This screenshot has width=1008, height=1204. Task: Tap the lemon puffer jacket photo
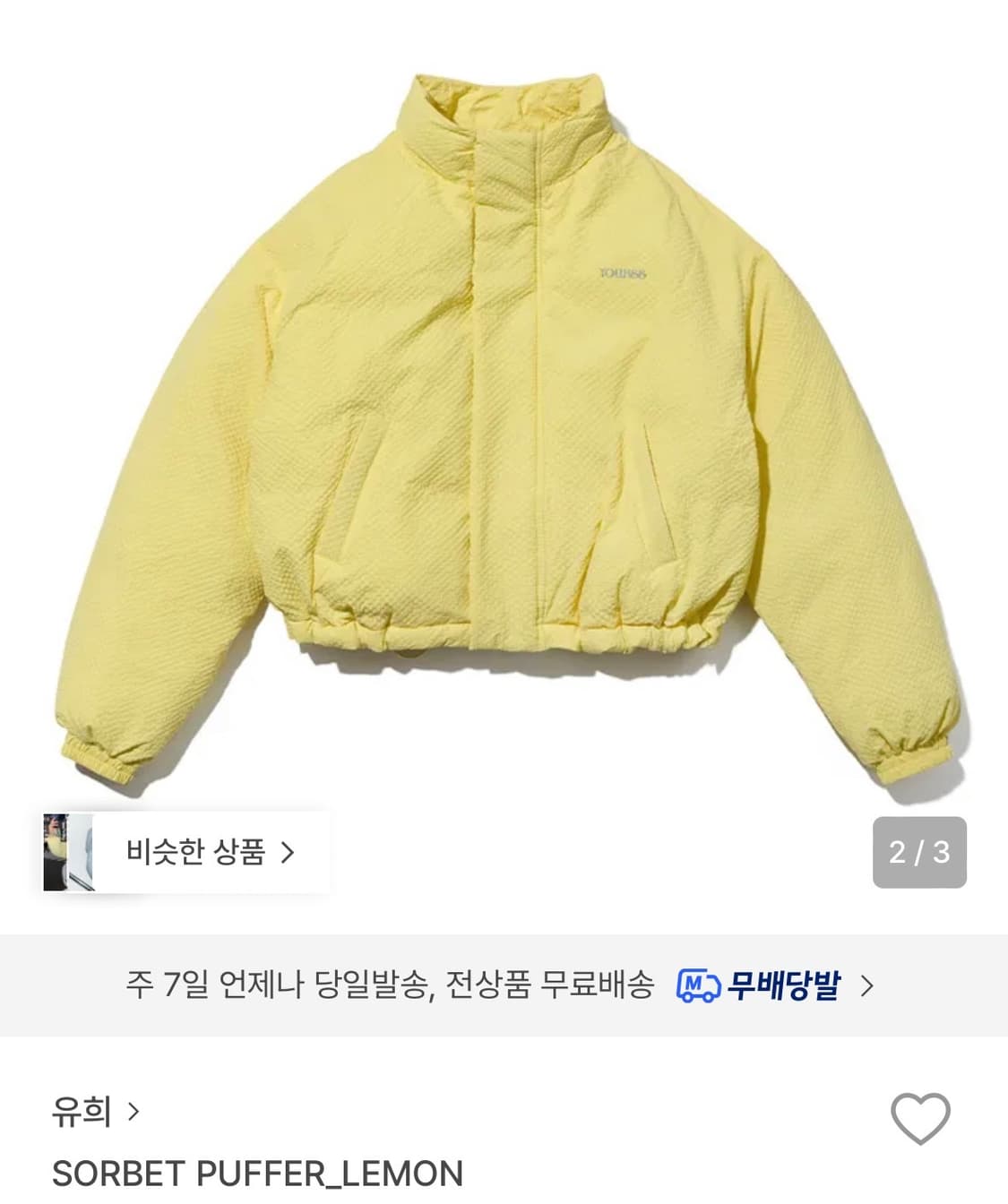(x=504, y=403)
